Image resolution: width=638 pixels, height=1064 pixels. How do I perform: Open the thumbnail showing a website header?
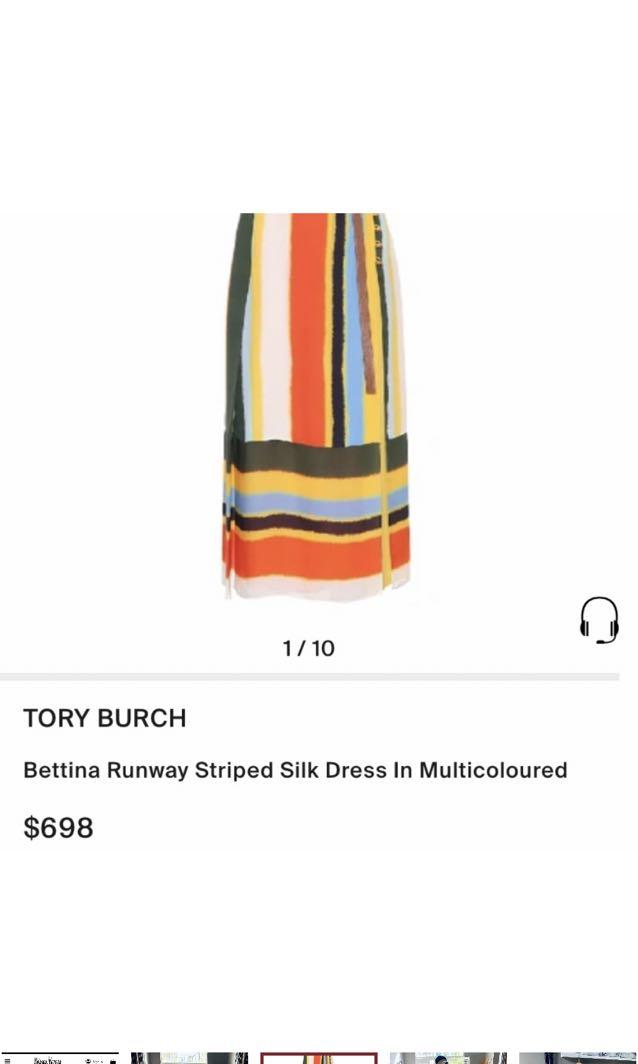point(59,1059)
